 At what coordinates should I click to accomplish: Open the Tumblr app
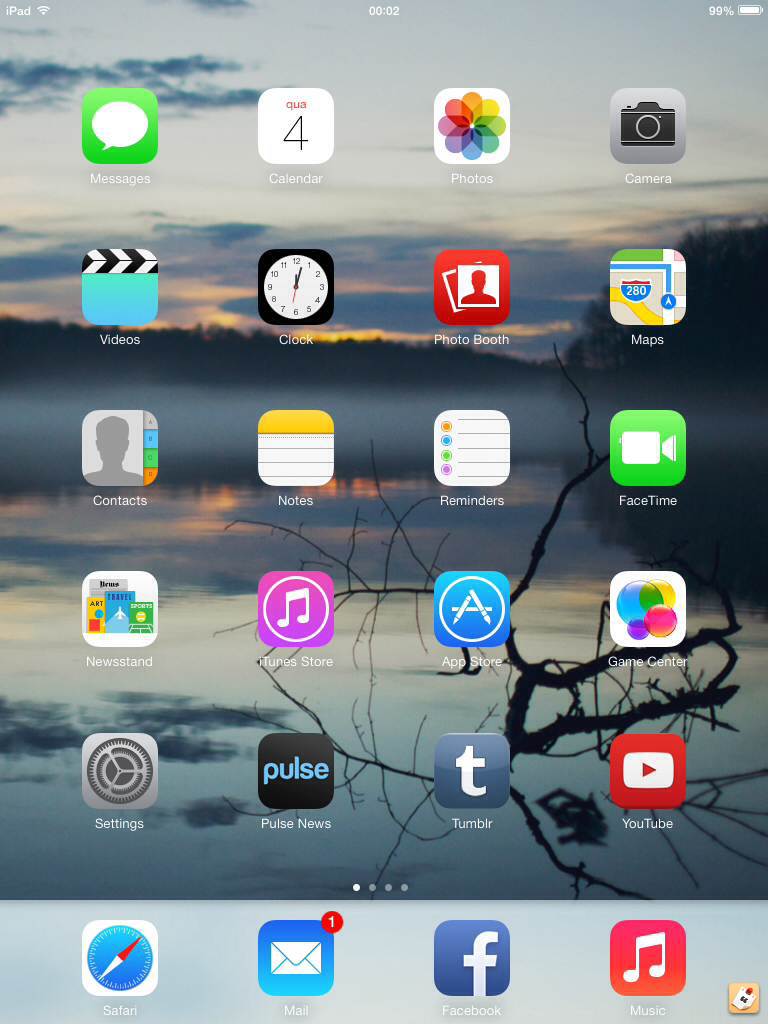[x=472, y=771]
